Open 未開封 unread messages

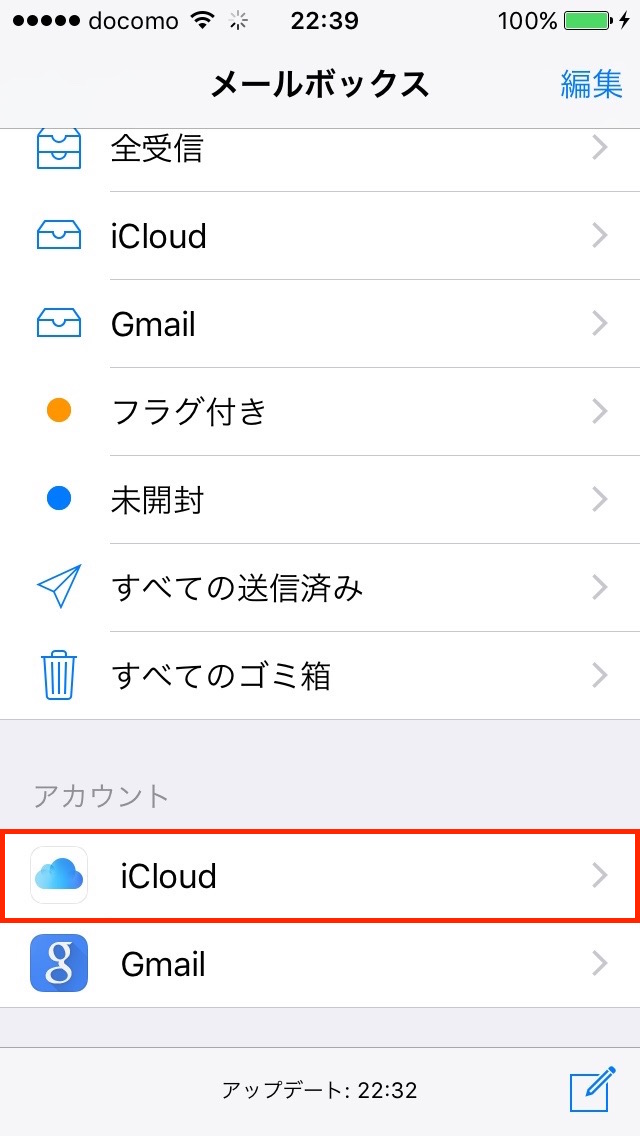click(320, 499)
